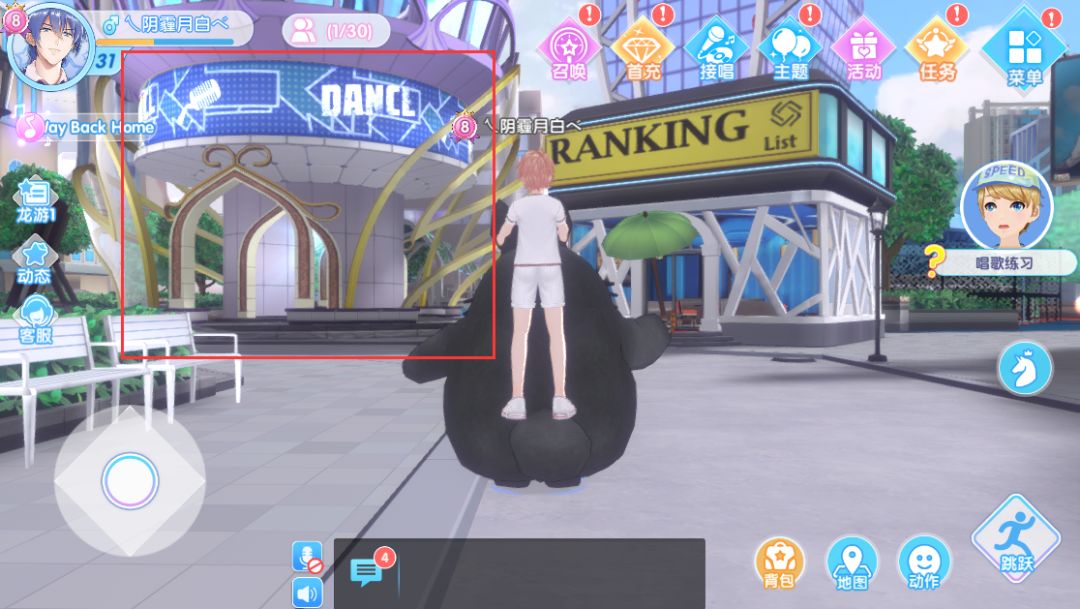Open the 召唤 summon menu
The image size is (1080, 609).
click(x=570, y=50)
